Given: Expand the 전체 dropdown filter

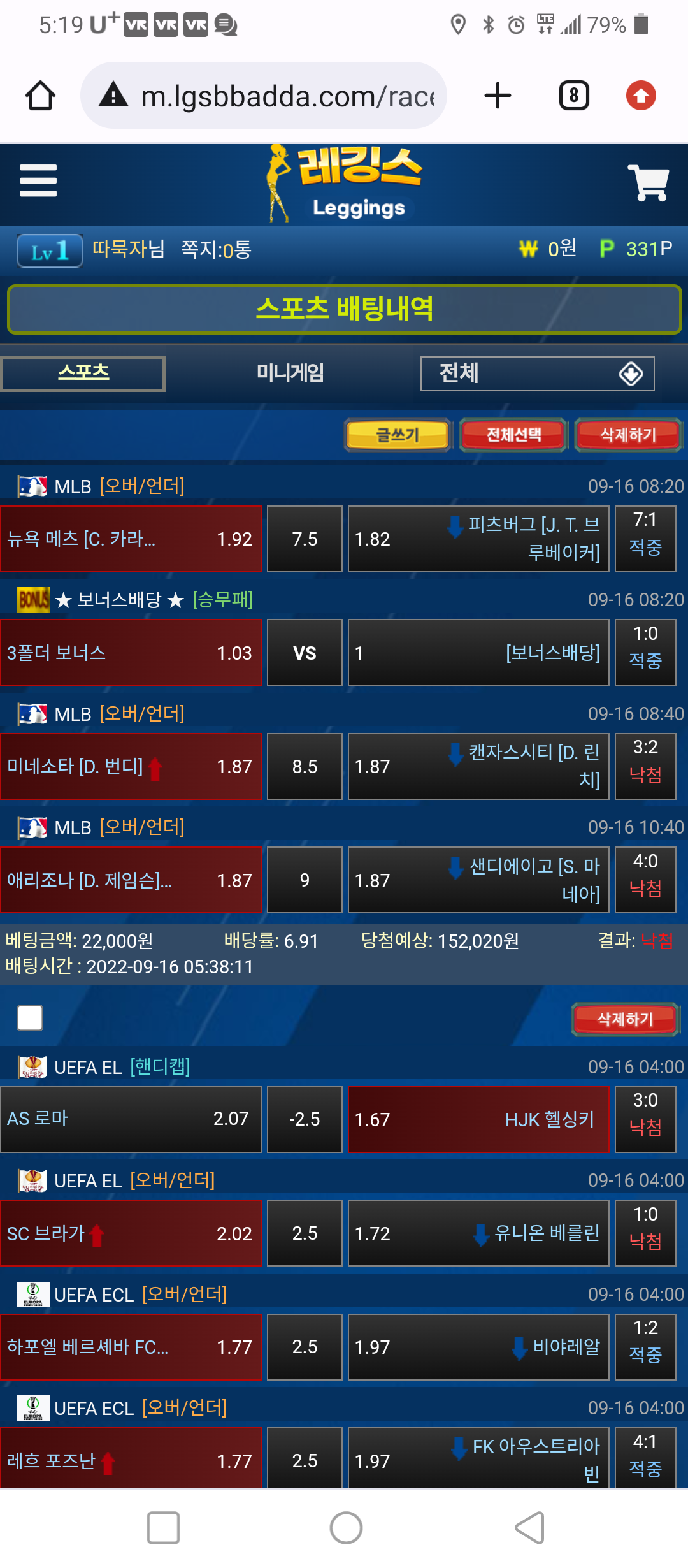Looking at the screenshot, I should click(537, 374).
